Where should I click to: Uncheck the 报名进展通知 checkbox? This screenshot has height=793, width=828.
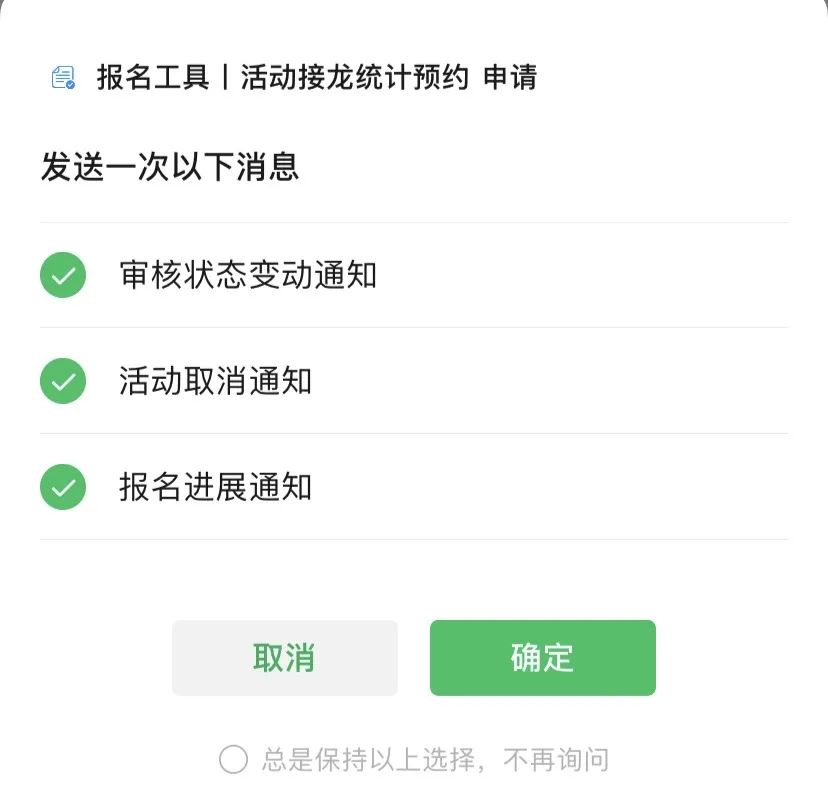pos(63,487)
